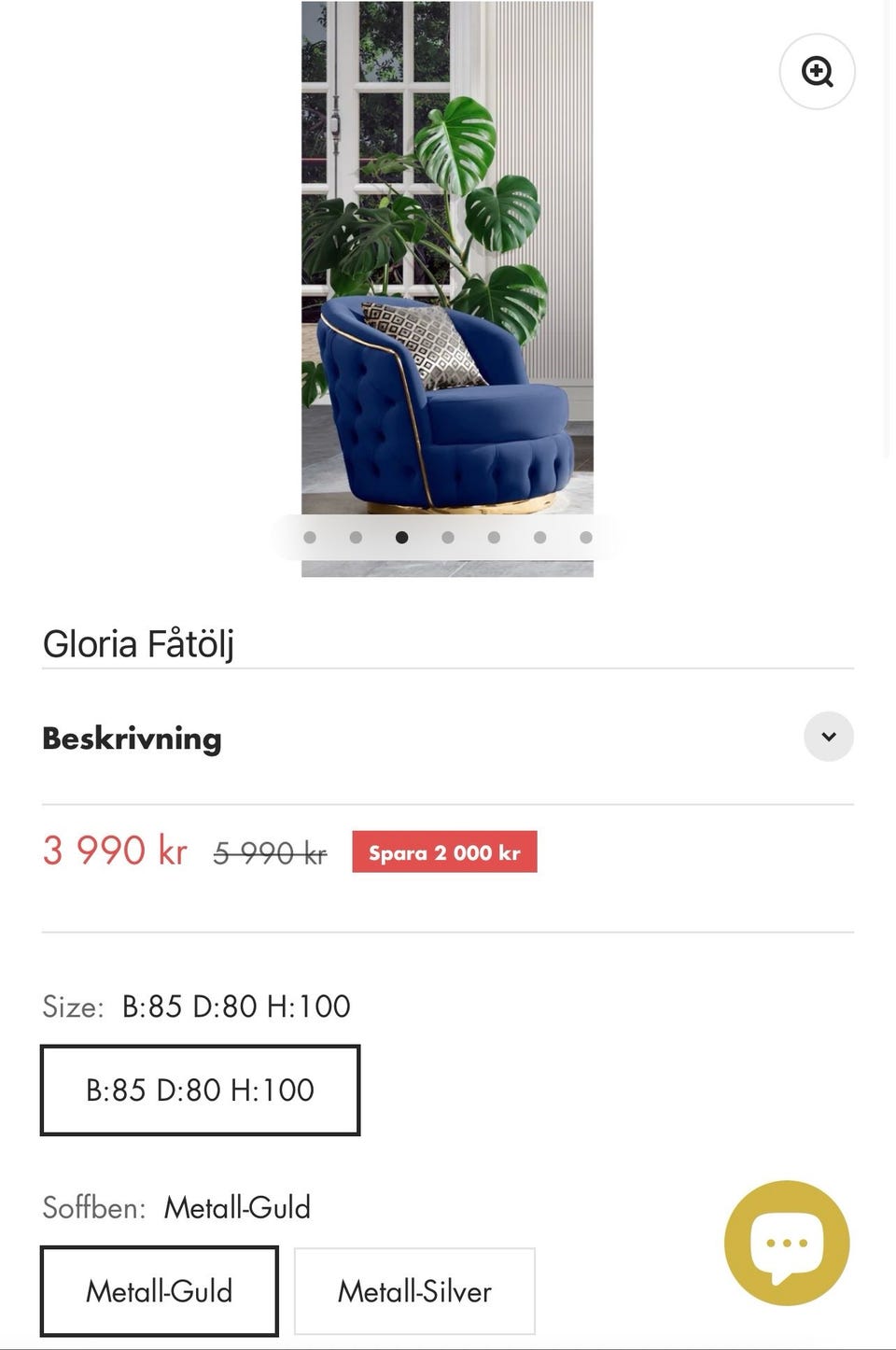Select the last carousel dot
The width and height of the screenshot is (896, 1350).
pos(586,537)
